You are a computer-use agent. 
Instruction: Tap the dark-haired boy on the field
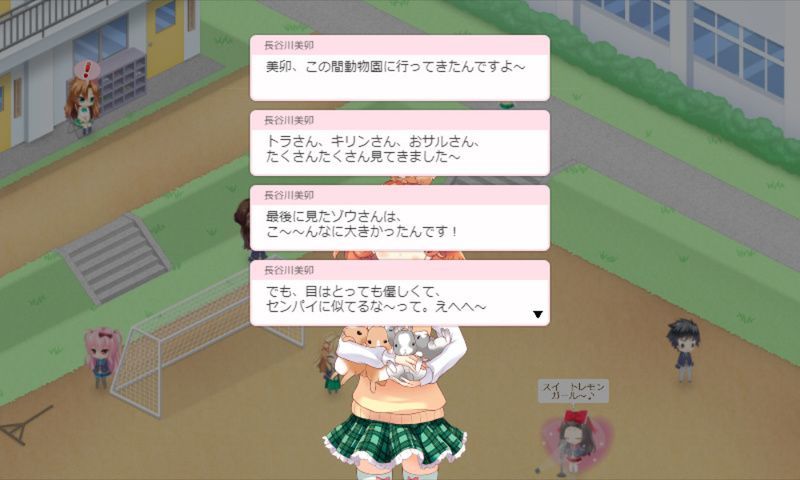685,349
